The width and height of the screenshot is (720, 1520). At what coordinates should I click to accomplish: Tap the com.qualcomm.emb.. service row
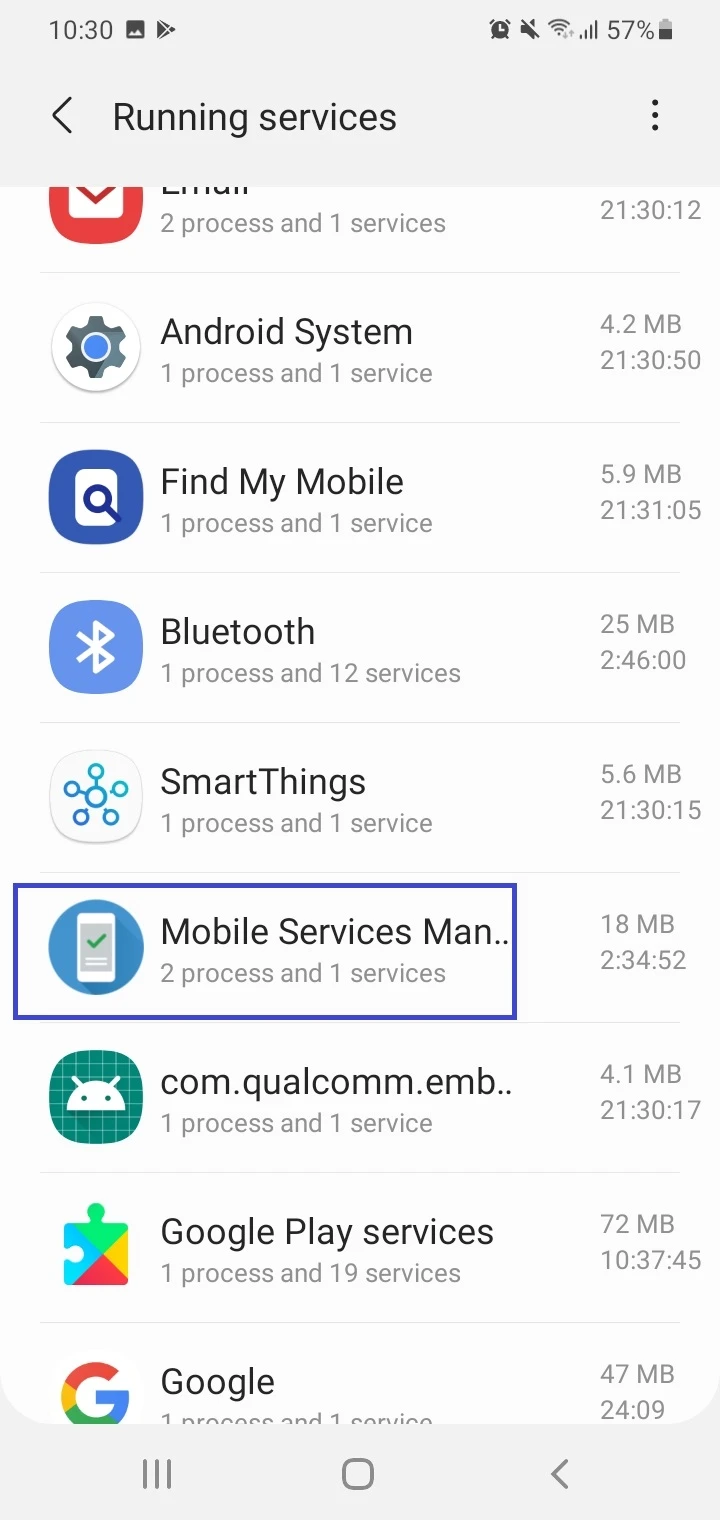360,1098
